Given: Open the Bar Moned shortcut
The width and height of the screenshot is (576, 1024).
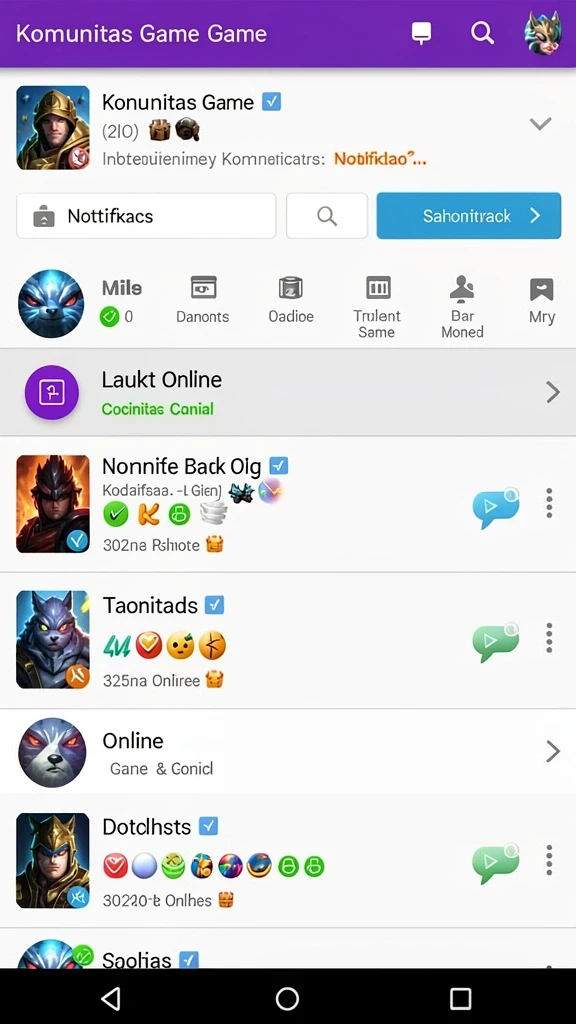Looking at the screenshot, I should coord(462,307).
